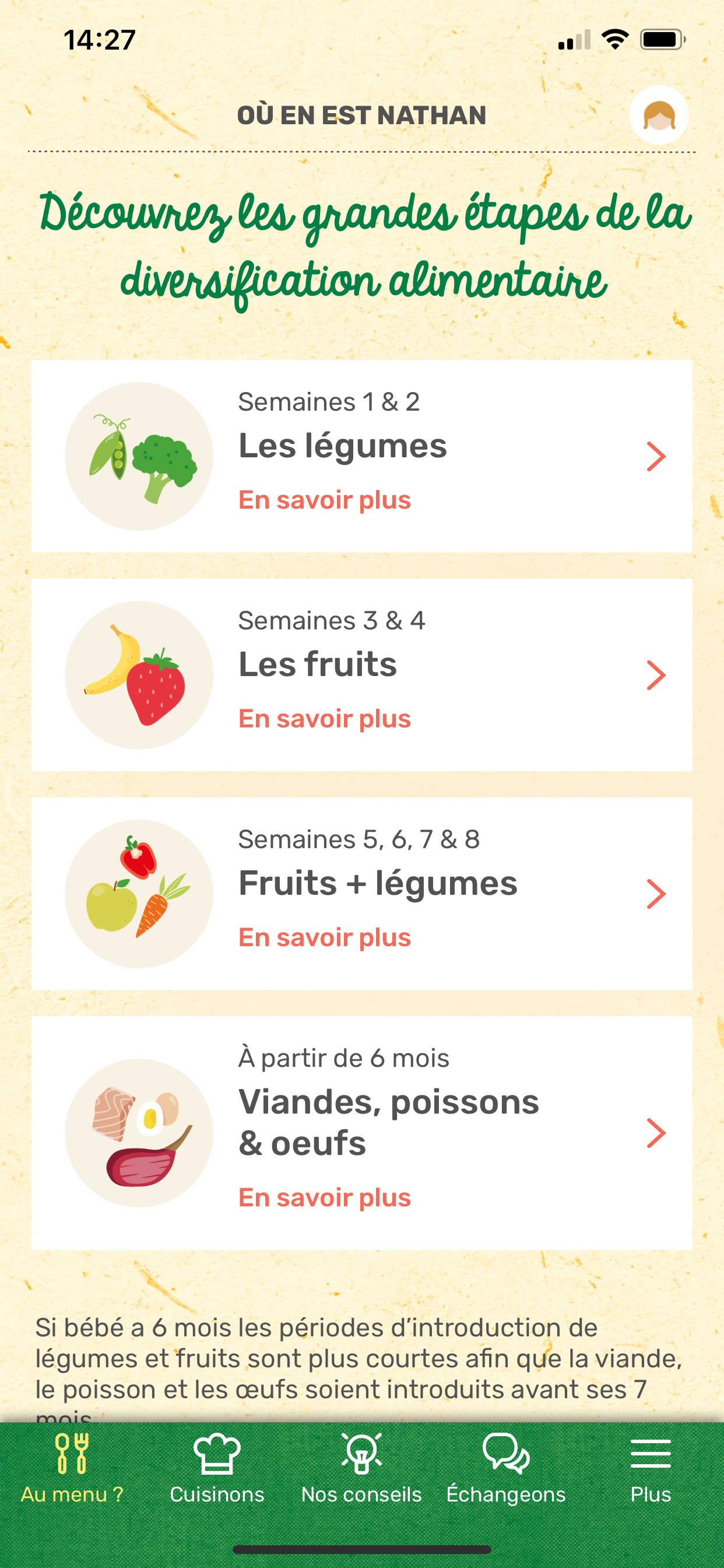Open the child profile avatar
The height and width of the screenshot is (1568, 724).
pyautogui.click(x=659, y=115)
